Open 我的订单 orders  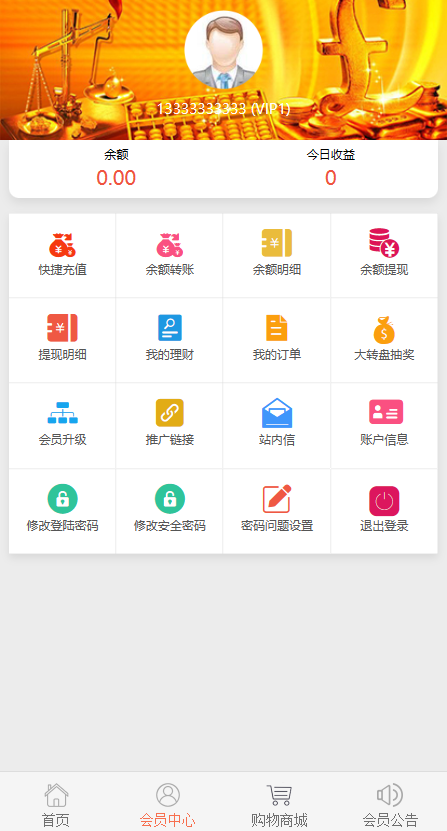[277, 340]
